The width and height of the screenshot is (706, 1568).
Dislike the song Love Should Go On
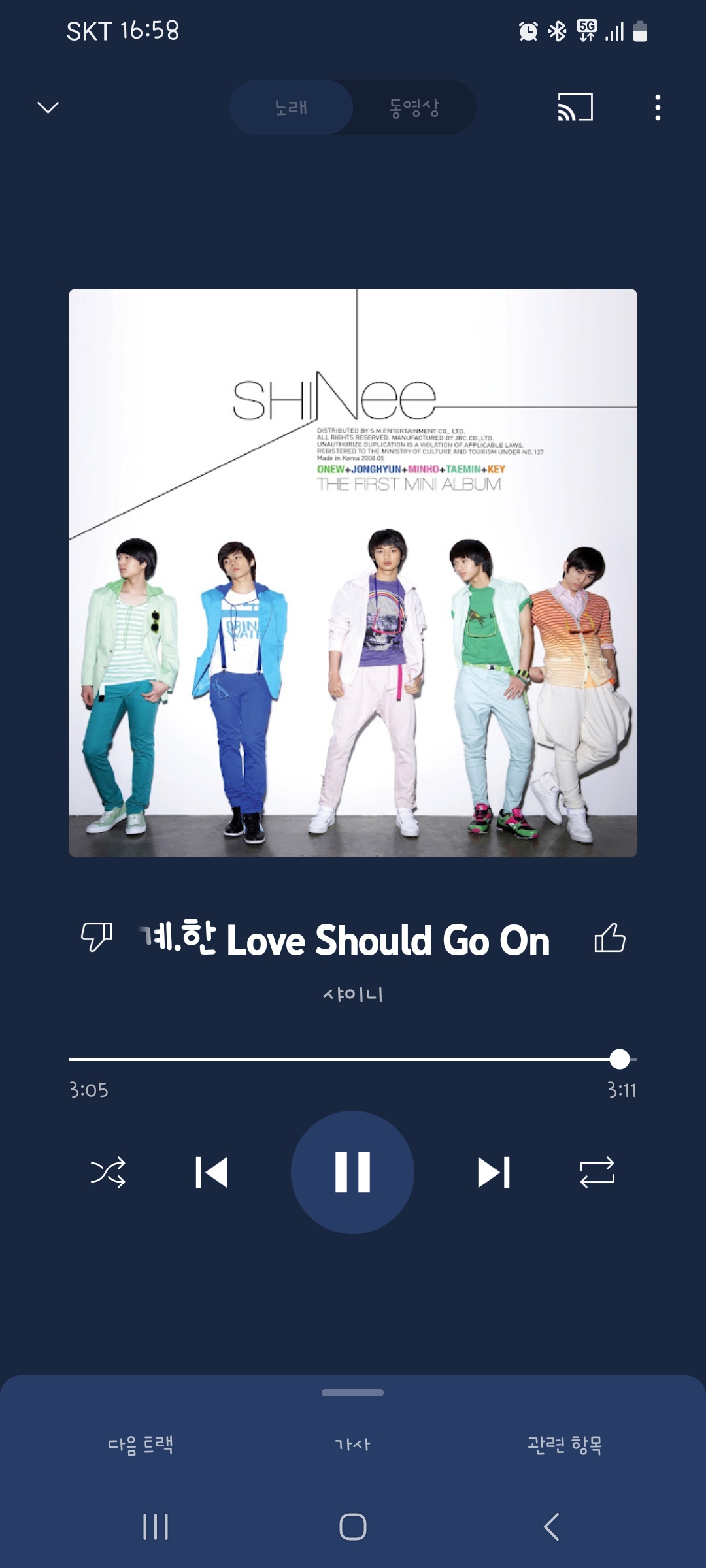pyautogui.click(x=97, y=937)
